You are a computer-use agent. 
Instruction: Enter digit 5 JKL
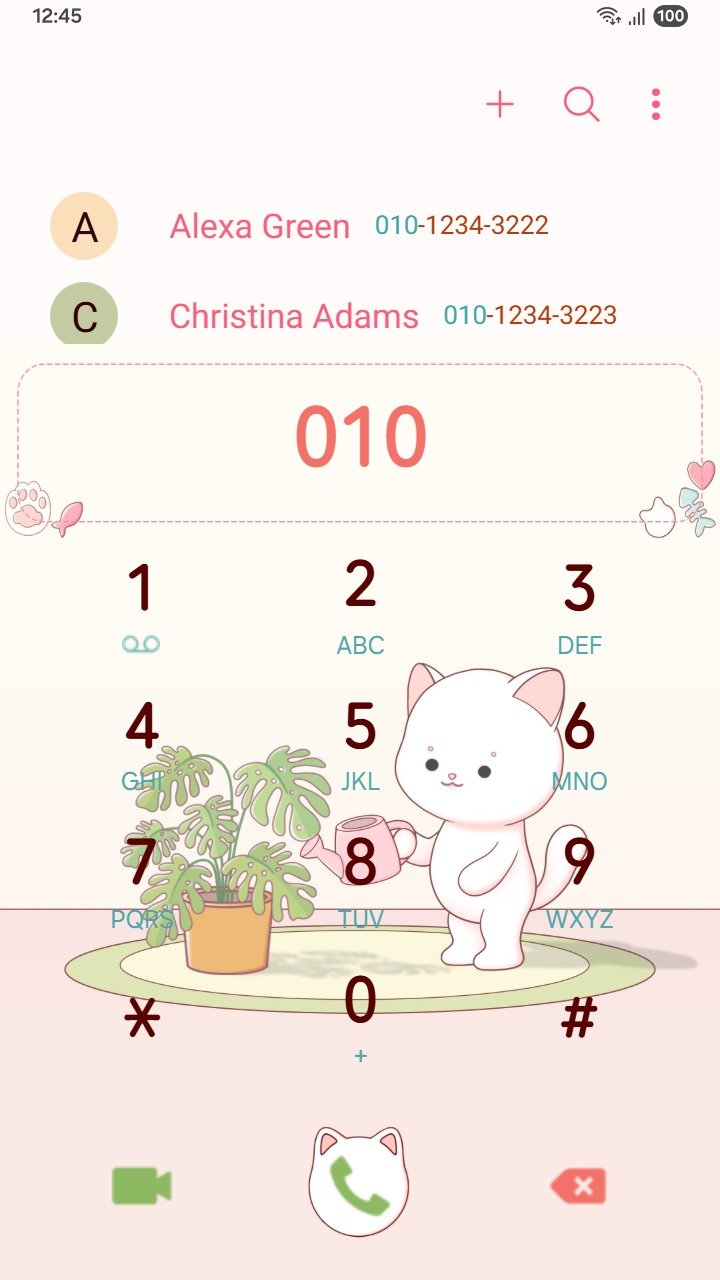click(x=360, y=742)
